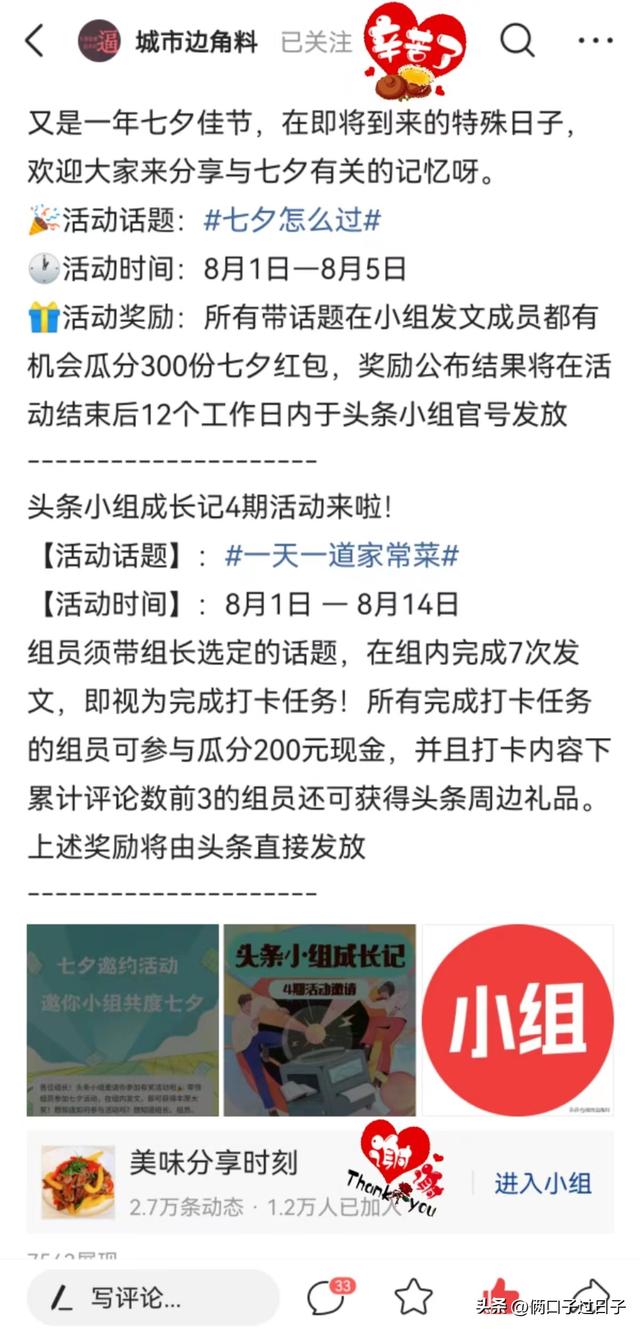640x1329 pixels.
Task: Tap 进入小组 to enter the group
Action: 543,1183
